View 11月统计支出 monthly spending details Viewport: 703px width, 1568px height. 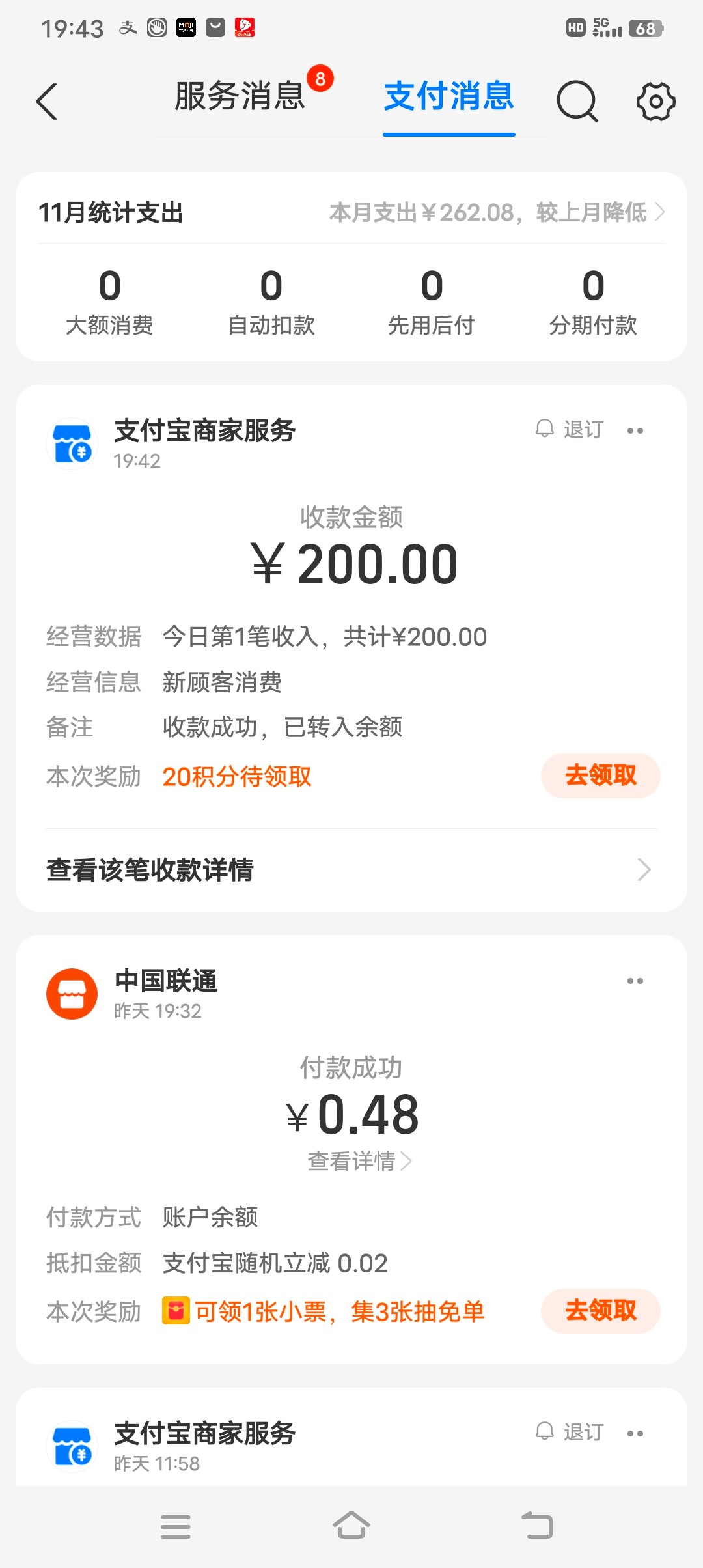click(x=496, y=212)
